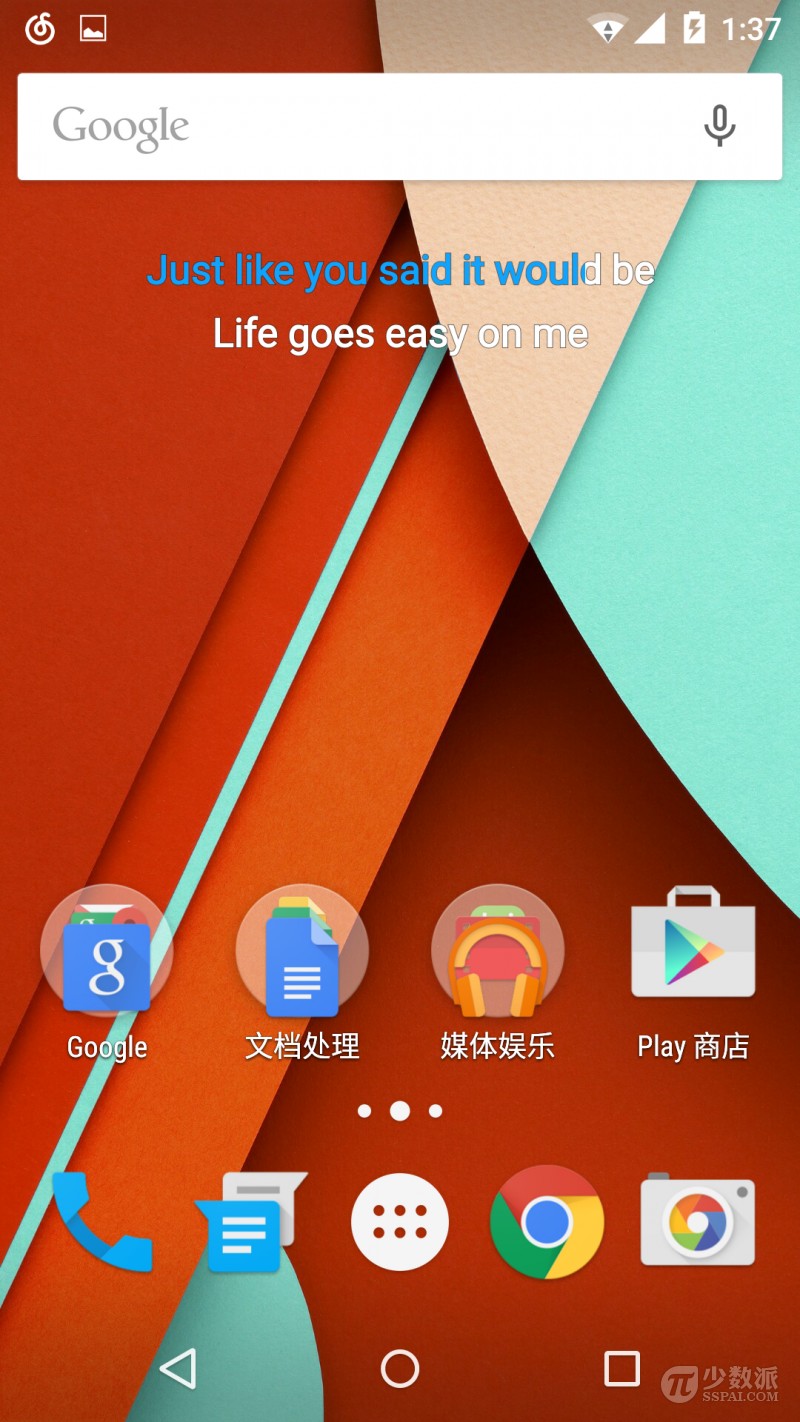Viewport: 800px width, 1422px height.
Task: Open the 文档处理 folder
Action: click(302, 952)
